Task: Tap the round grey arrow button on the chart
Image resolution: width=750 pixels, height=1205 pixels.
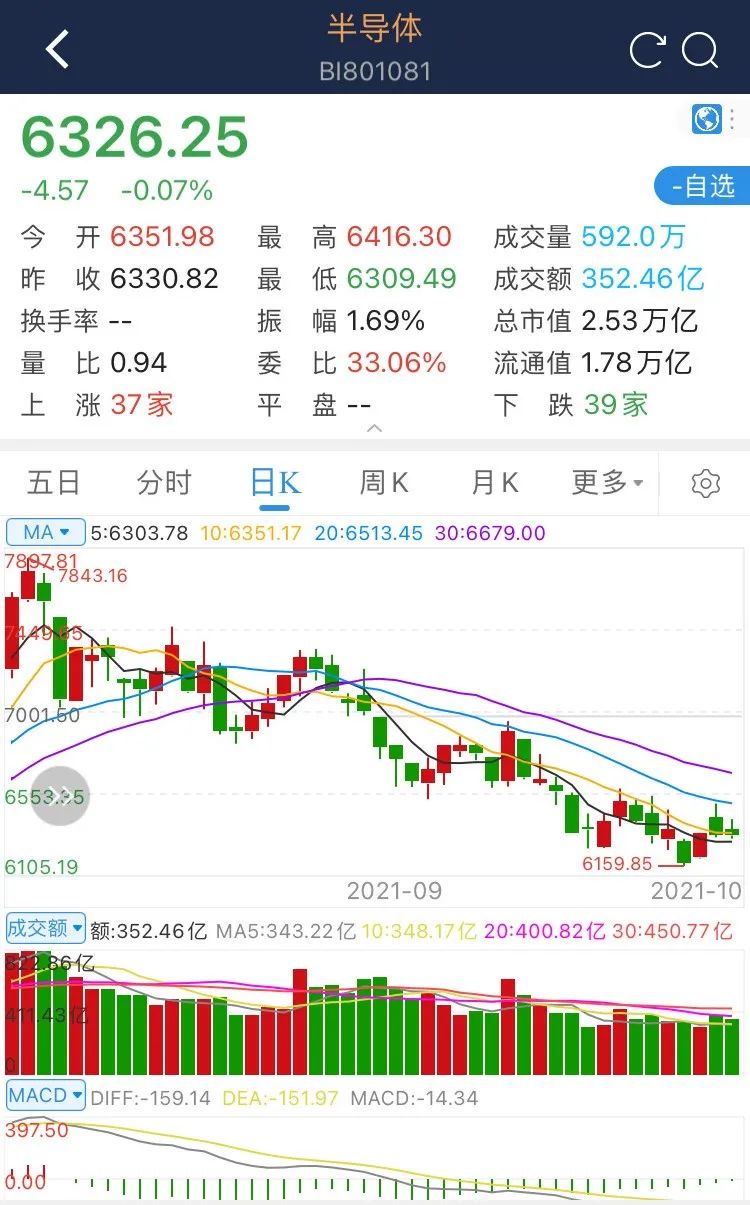Action: (x=60, y=796)
